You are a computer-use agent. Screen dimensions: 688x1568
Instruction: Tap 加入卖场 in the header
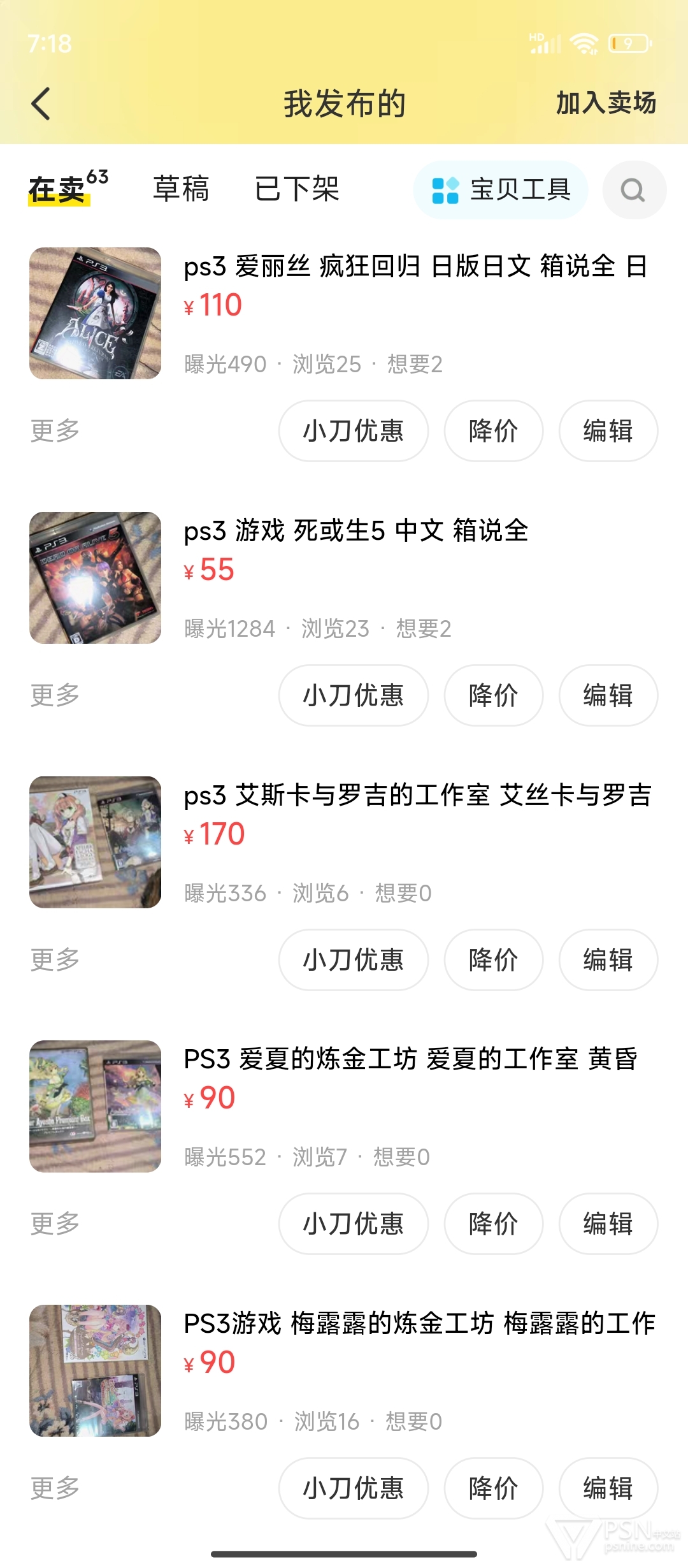click(x=606, y=103)
